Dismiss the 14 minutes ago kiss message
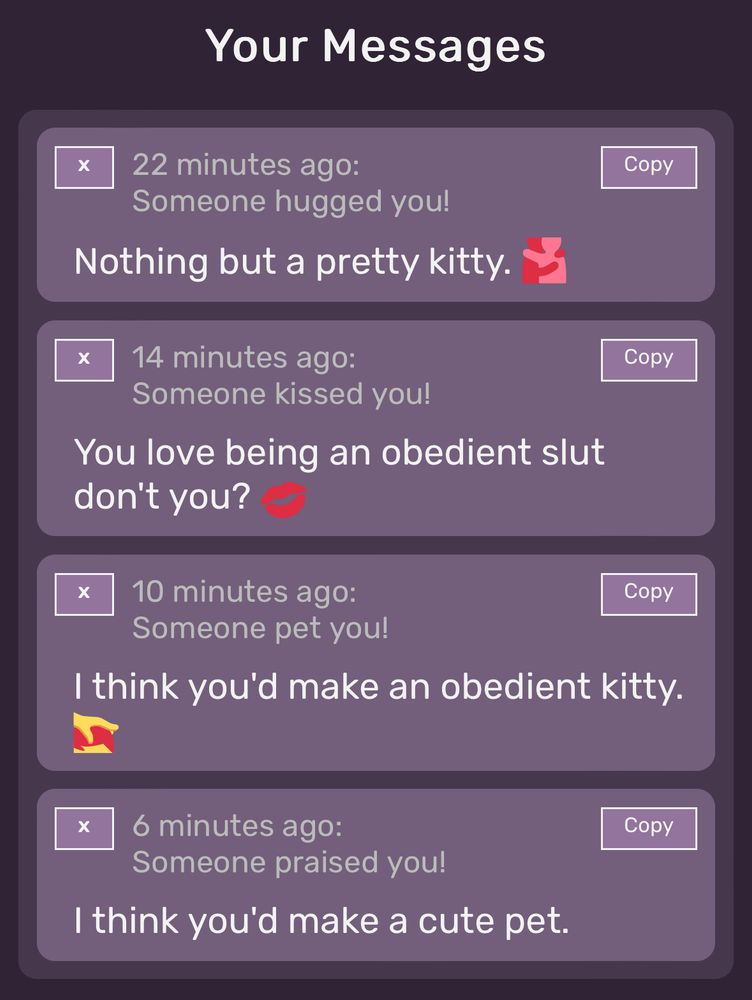 tap(84, 360)
